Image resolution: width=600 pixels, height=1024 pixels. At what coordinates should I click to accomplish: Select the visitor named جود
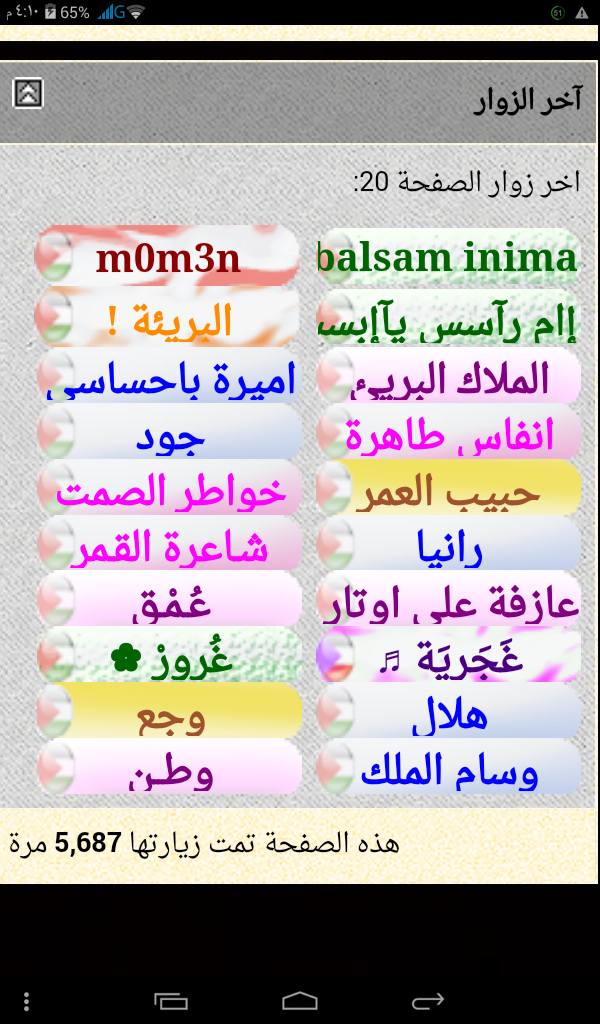[x=169, y=432]
